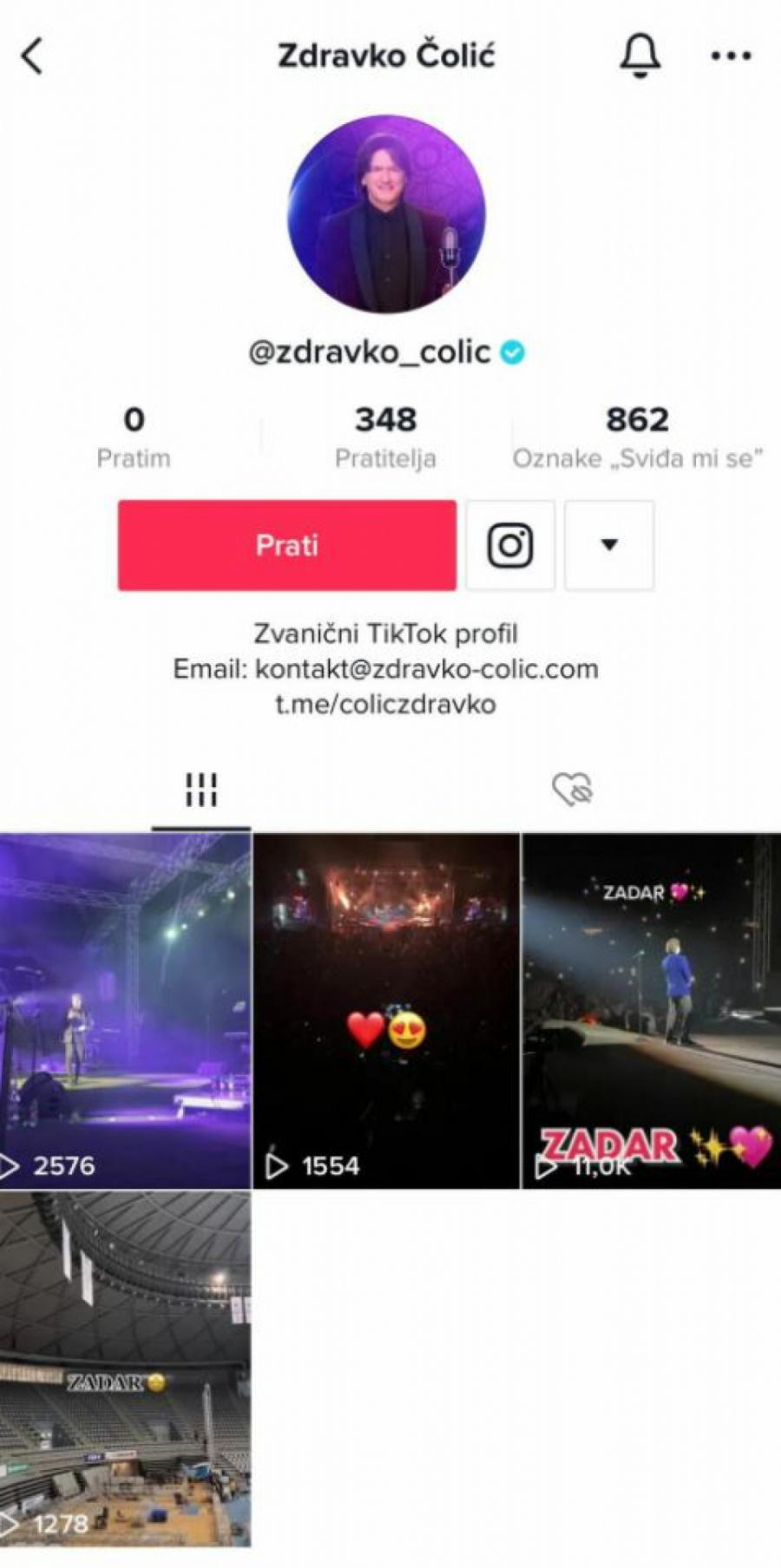Screen dimensions: 781x1568
Task: Open the notifications bell
Action: point(640,56)
